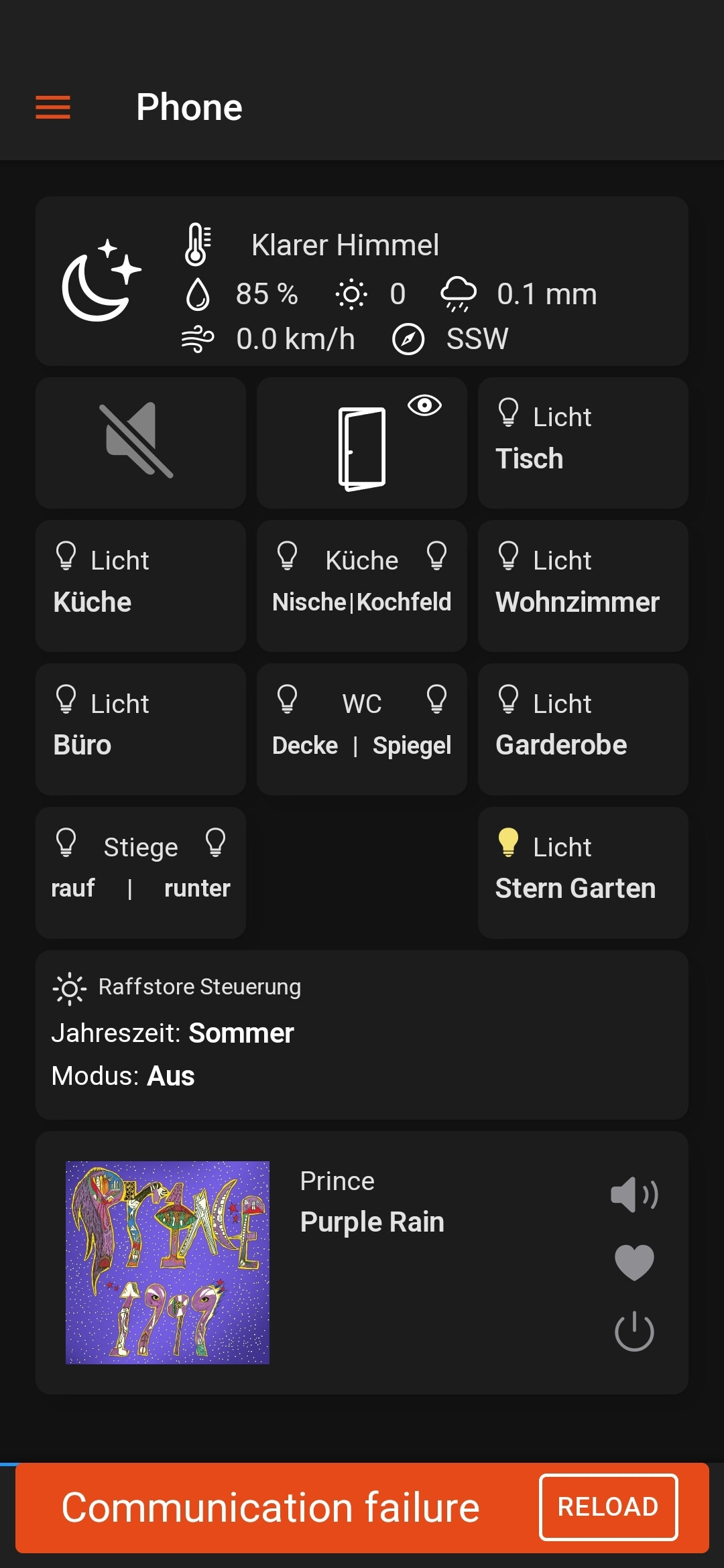
Task: Toggle the Licht Küche light
Action: tap(141, 586)
